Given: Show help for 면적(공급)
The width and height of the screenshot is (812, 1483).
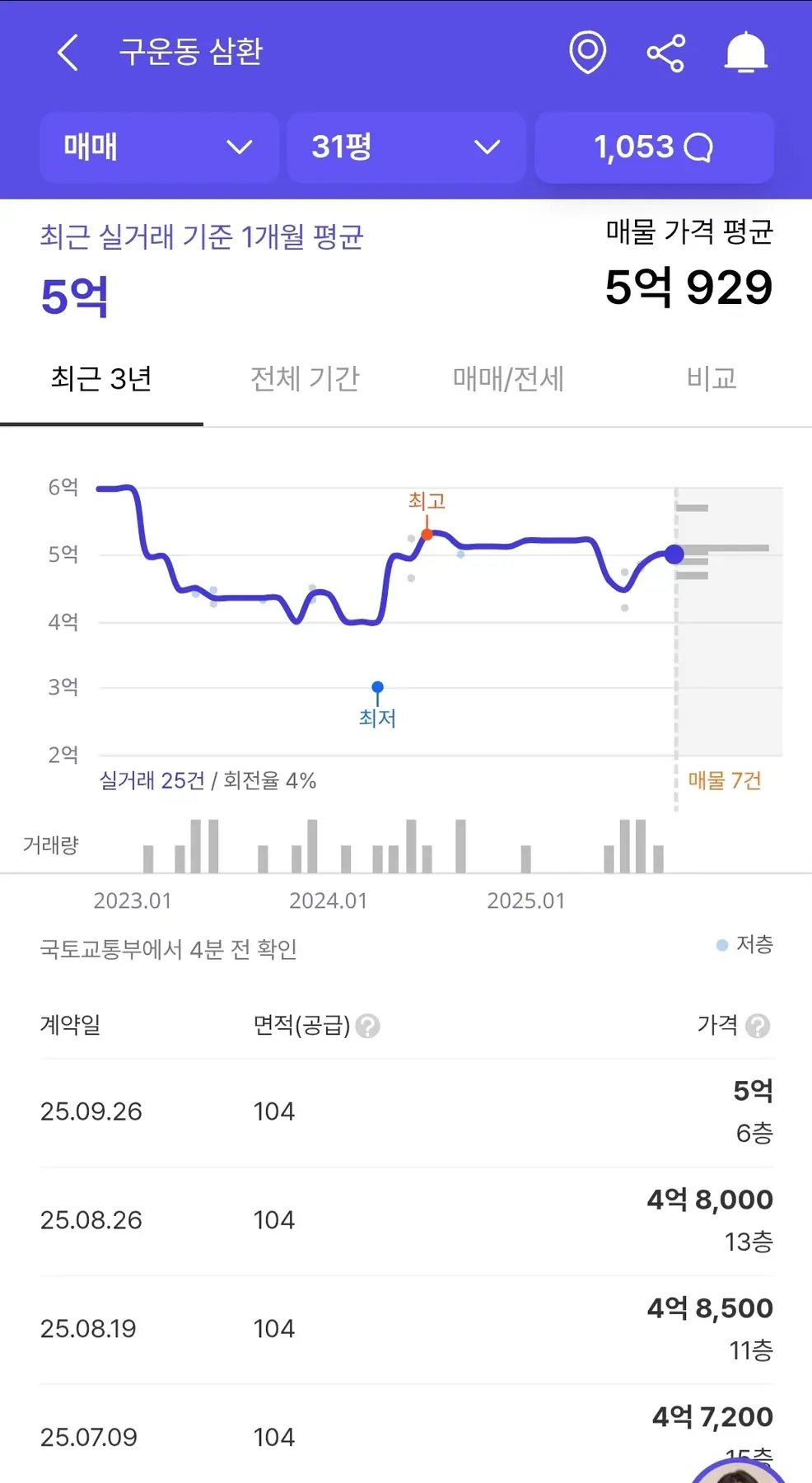Looking at the screenshot, I should coord(368,1026).
